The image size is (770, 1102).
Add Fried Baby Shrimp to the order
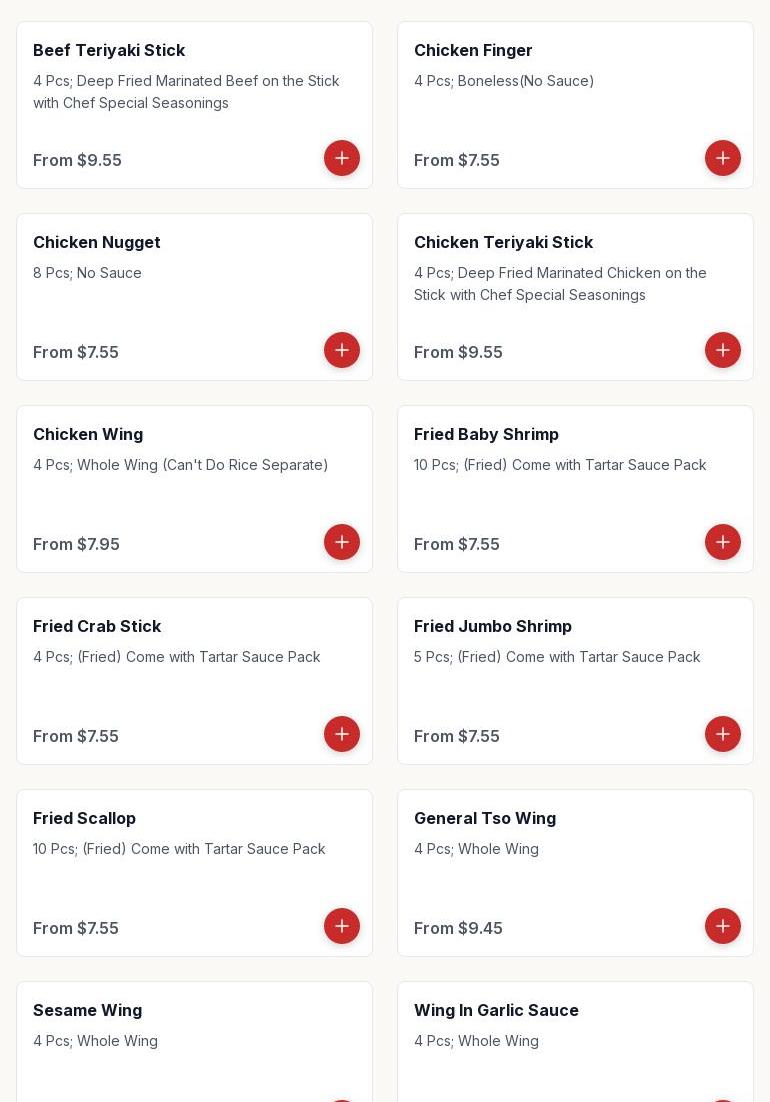point(723,542)
